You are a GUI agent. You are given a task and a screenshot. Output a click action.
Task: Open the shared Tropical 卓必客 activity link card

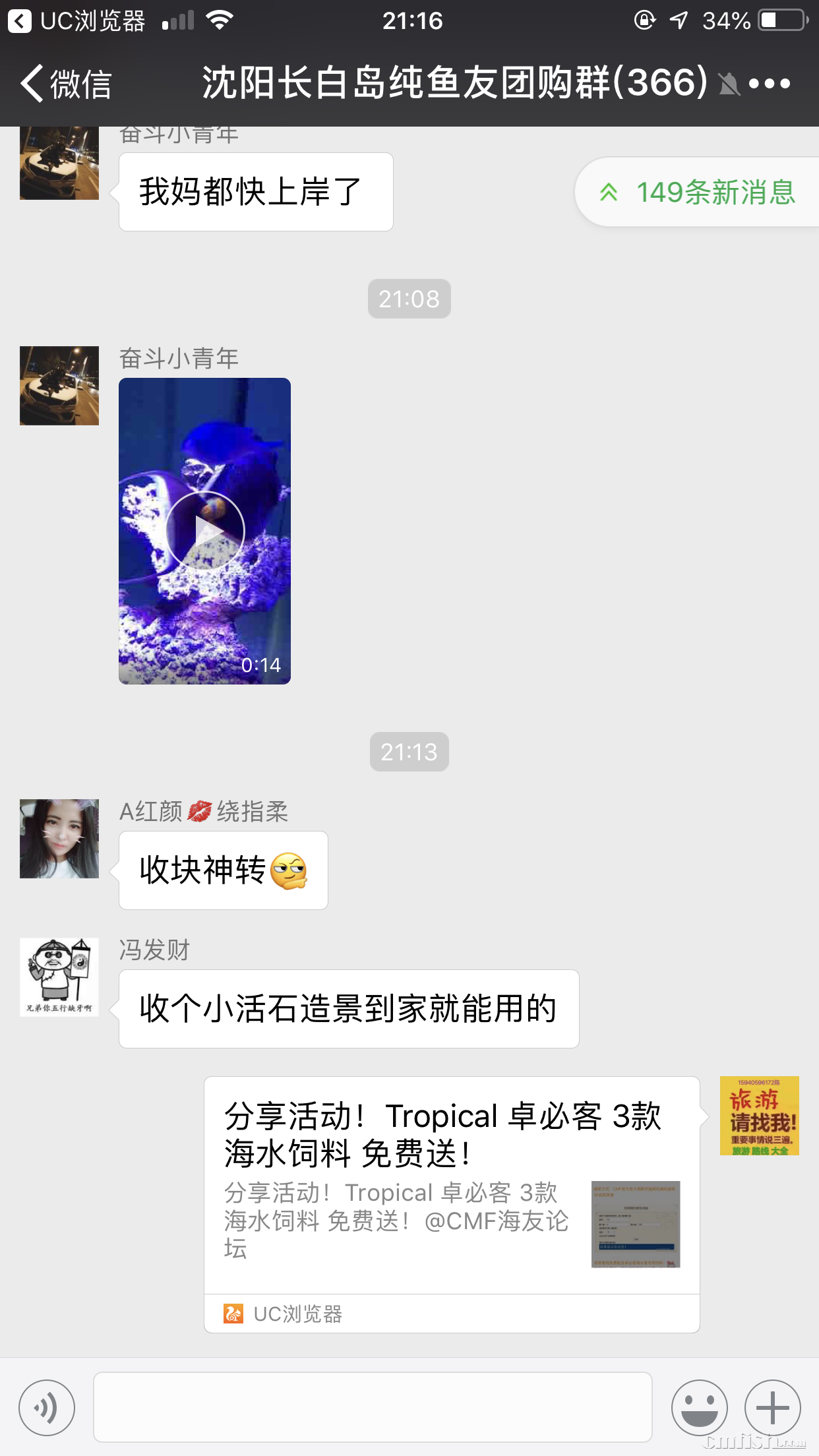tap(452, 1187)
